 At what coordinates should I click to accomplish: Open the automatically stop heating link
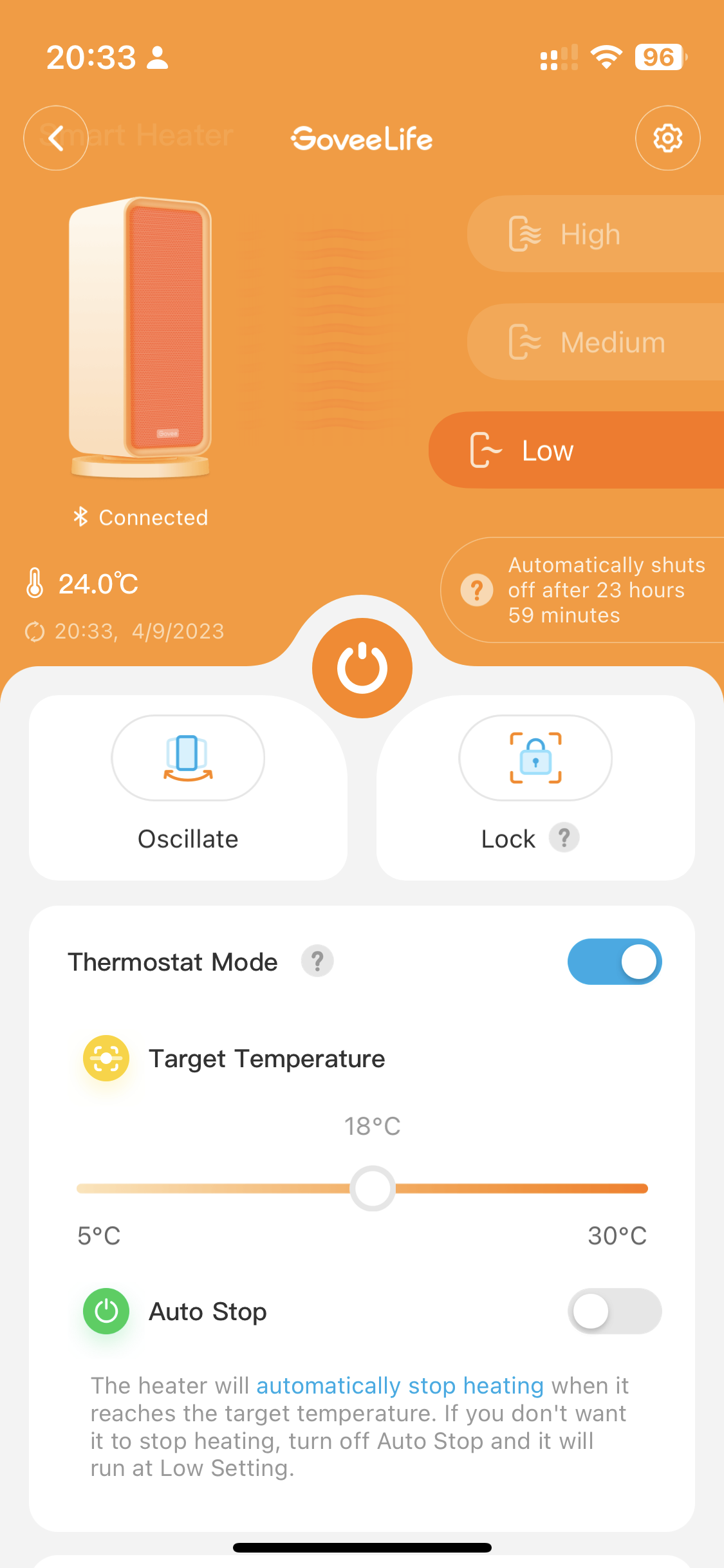[x=400, y=1385]
